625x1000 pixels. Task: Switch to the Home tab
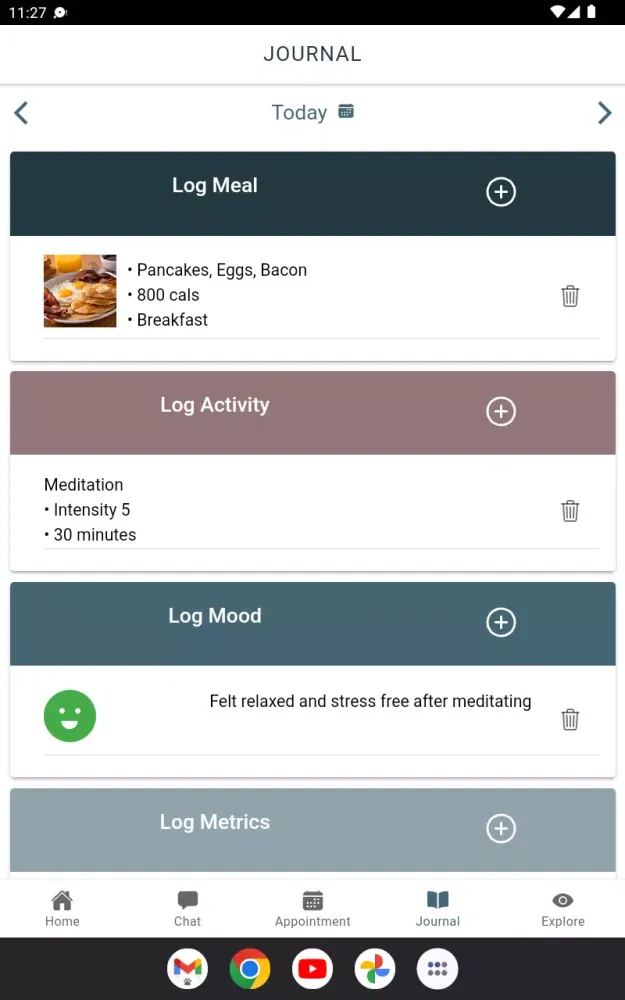point(62,909)
